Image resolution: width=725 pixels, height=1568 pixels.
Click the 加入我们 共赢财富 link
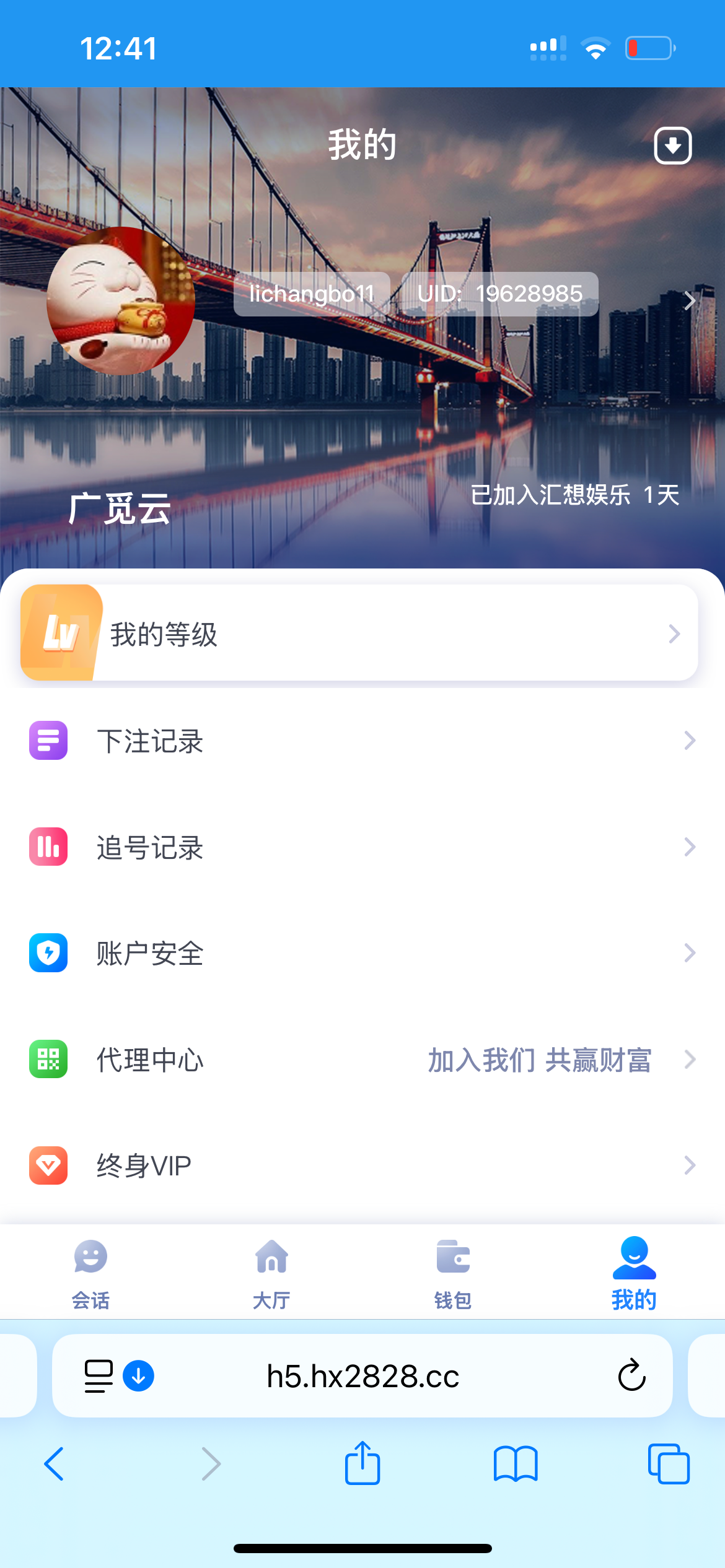(539, 1060)
